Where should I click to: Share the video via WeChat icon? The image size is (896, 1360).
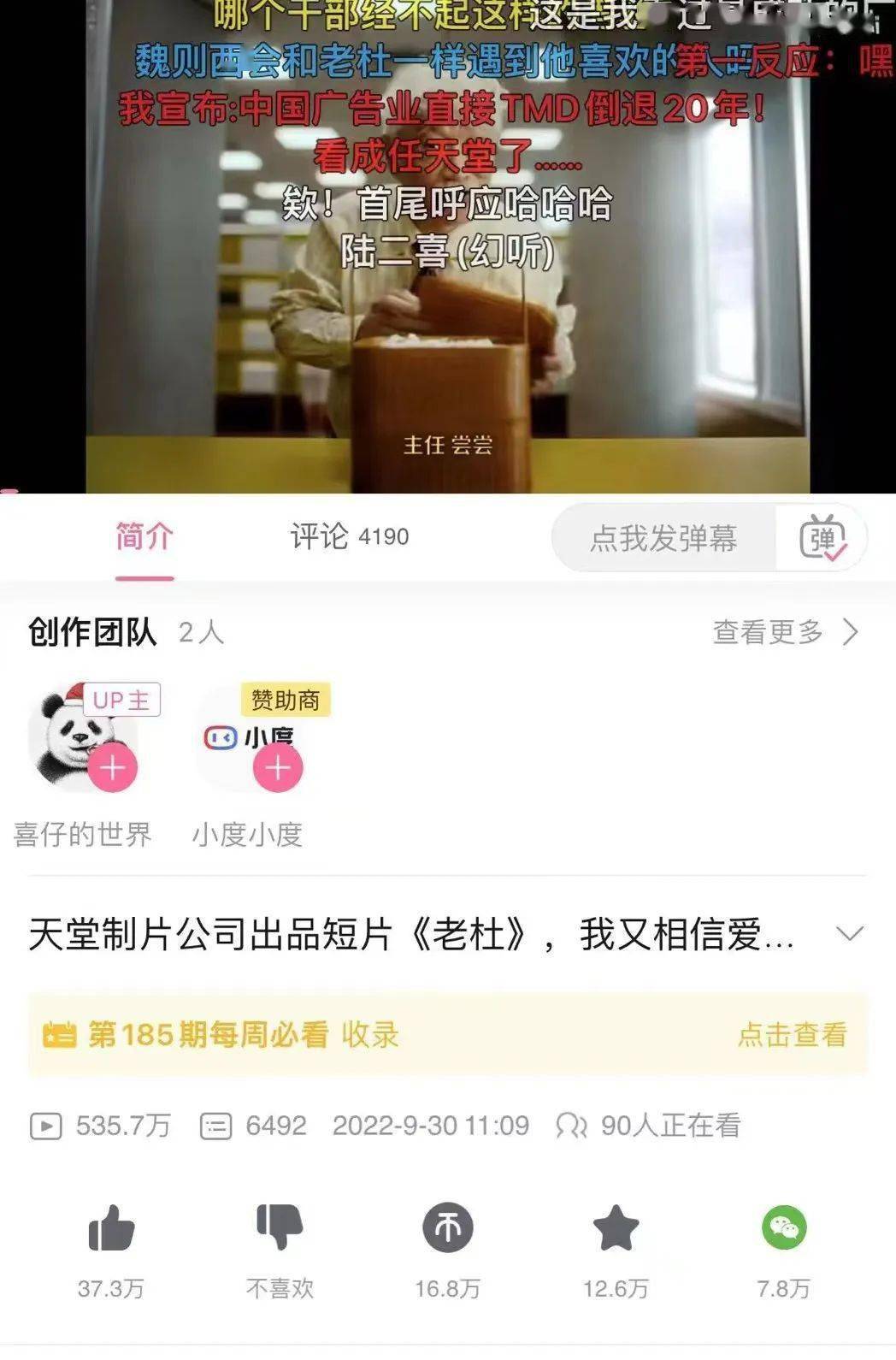click(784, 1229)
